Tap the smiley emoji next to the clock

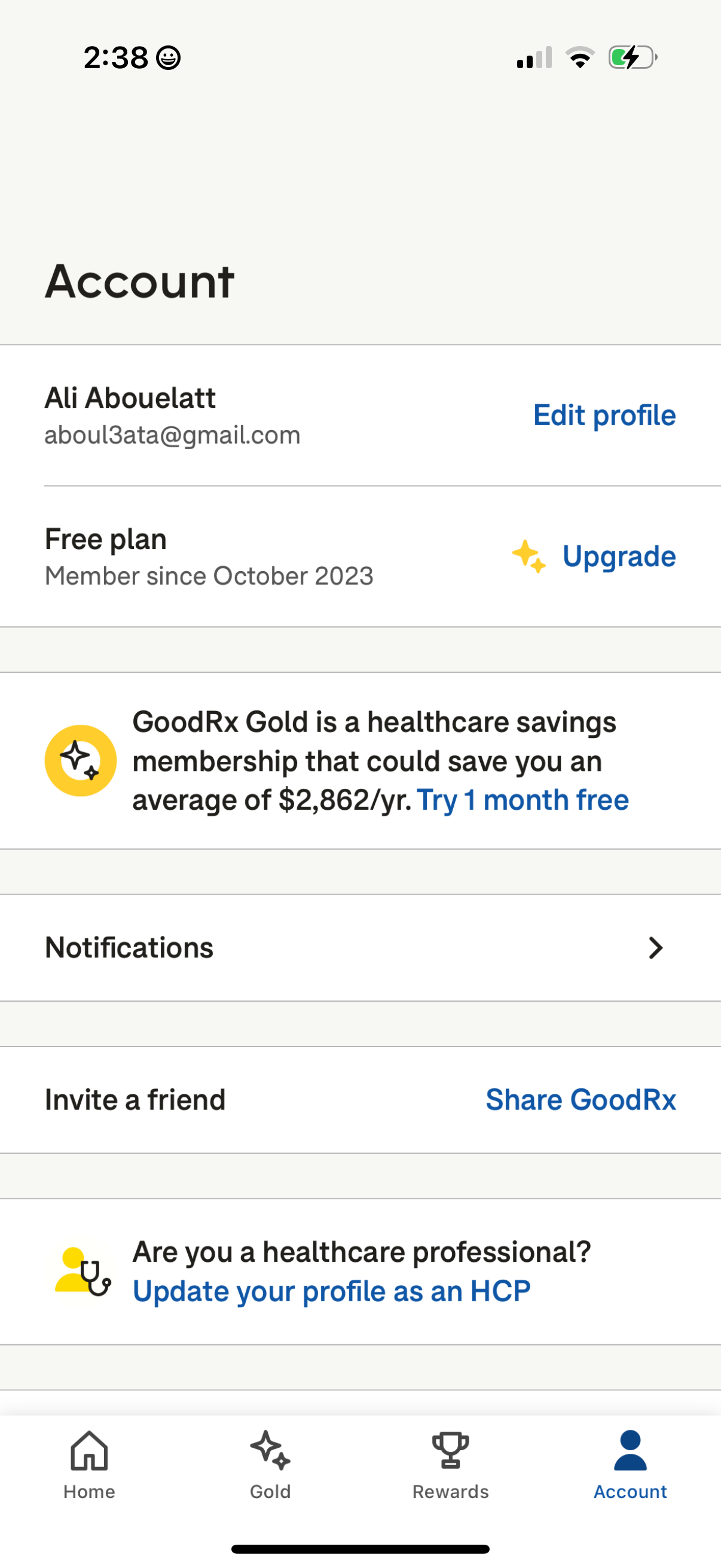pos(169,57)
